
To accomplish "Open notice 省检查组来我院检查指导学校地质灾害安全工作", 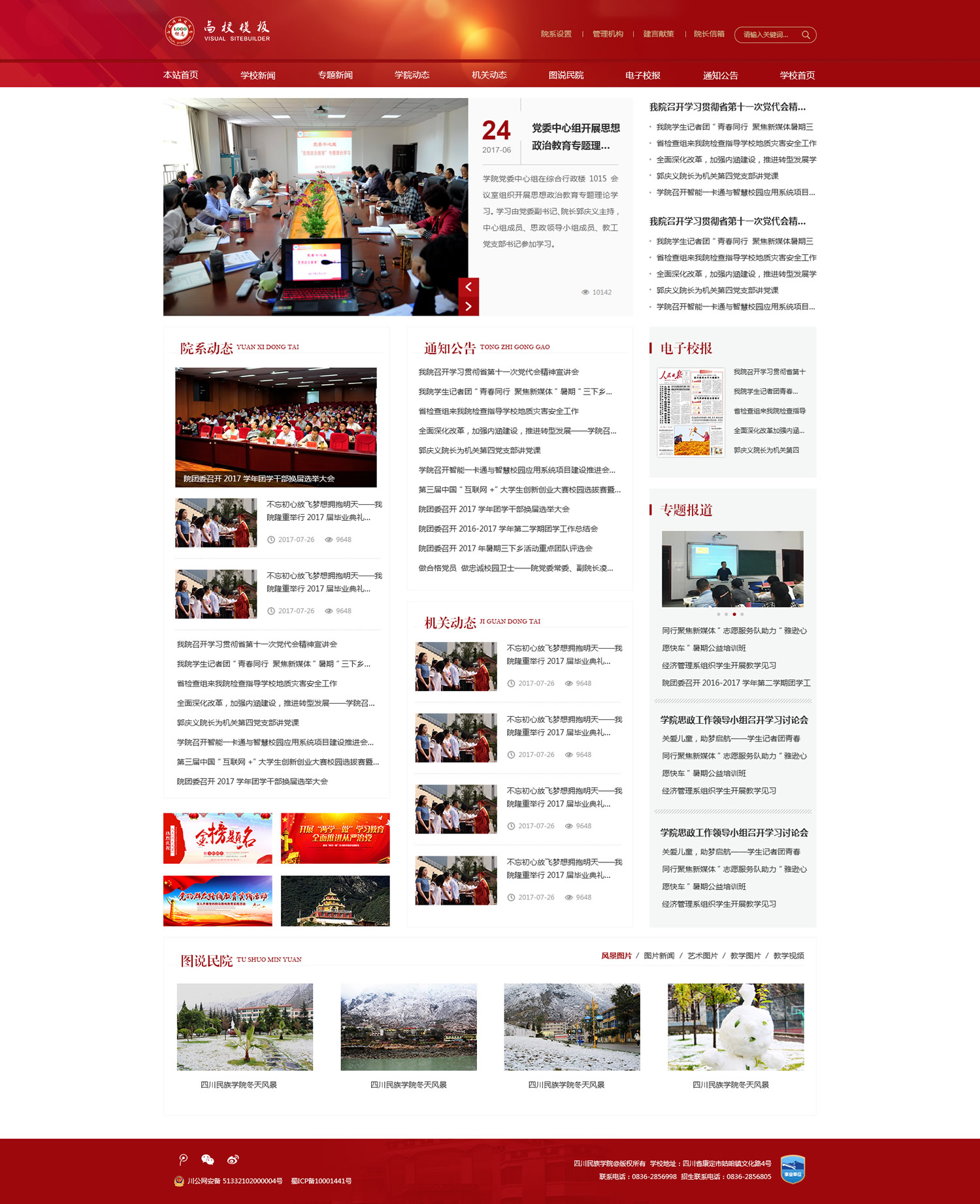I will click(498, 411).
